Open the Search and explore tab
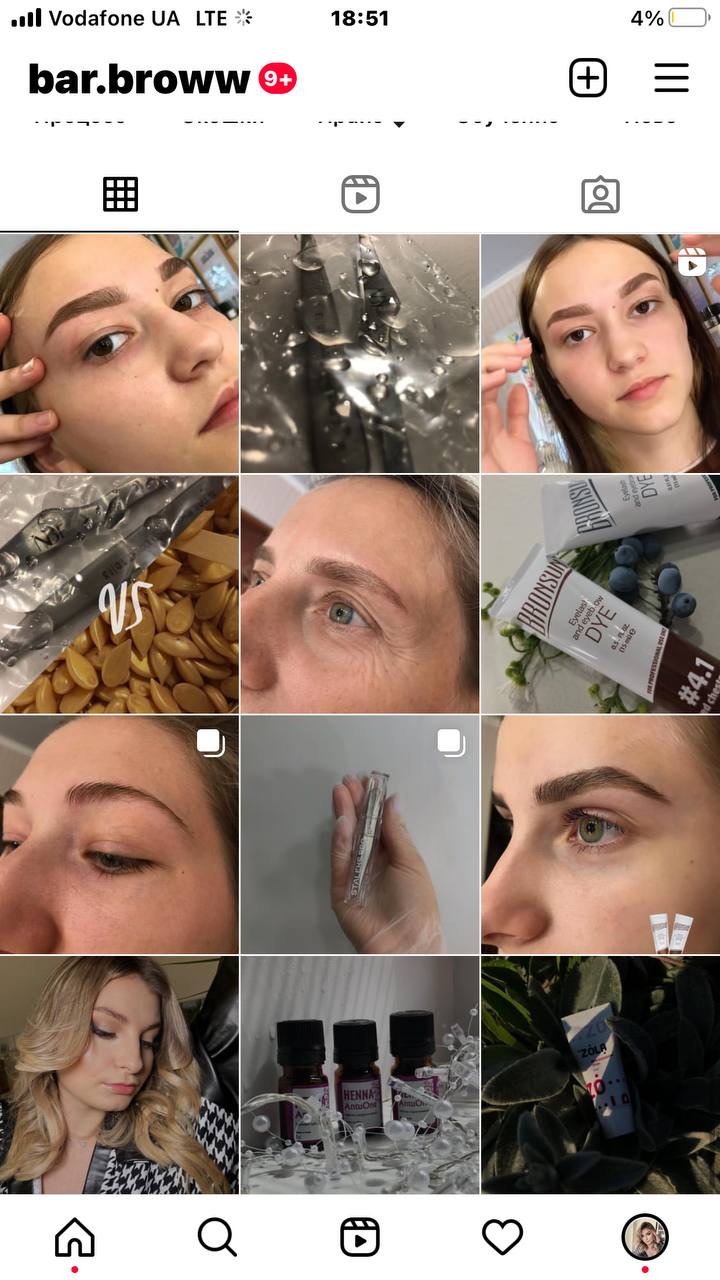Viewport: 720px width, 1280px height. point(217,1238)
